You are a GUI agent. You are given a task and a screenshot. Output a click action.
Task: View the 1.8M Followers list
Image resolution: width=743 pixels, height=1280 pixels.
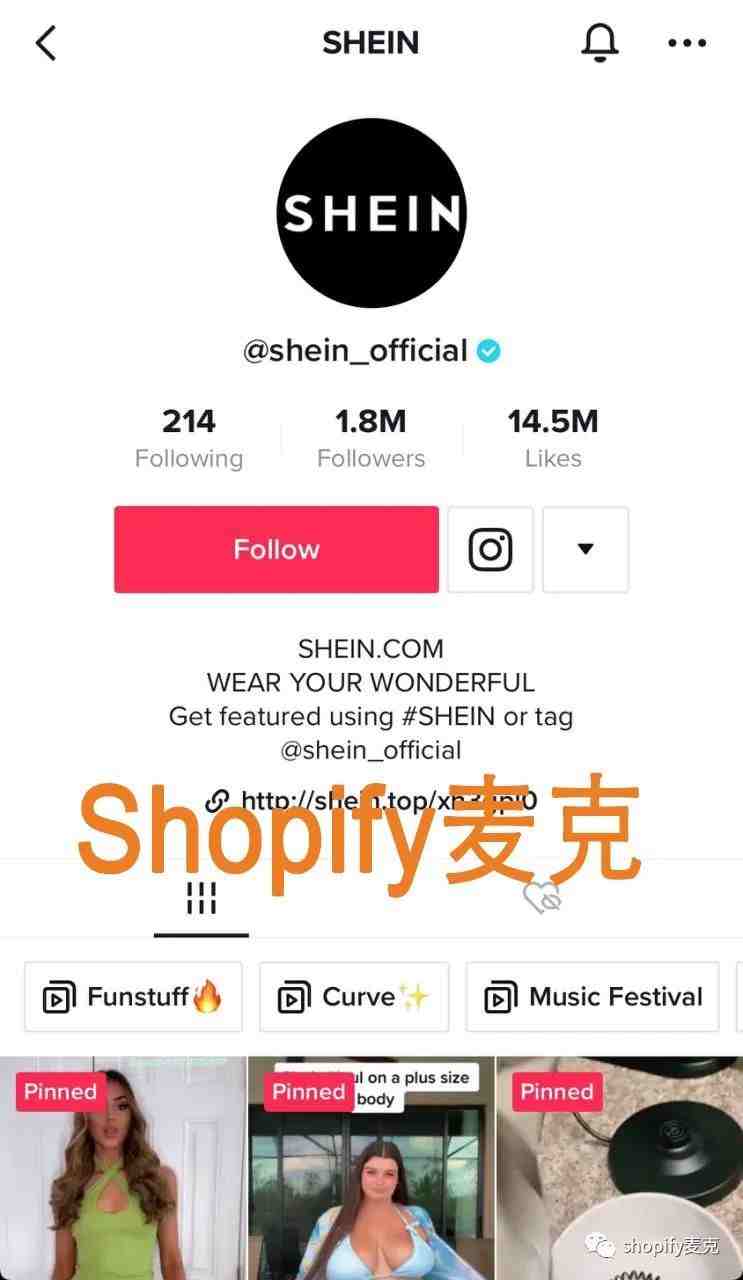[x=371, y=438]
